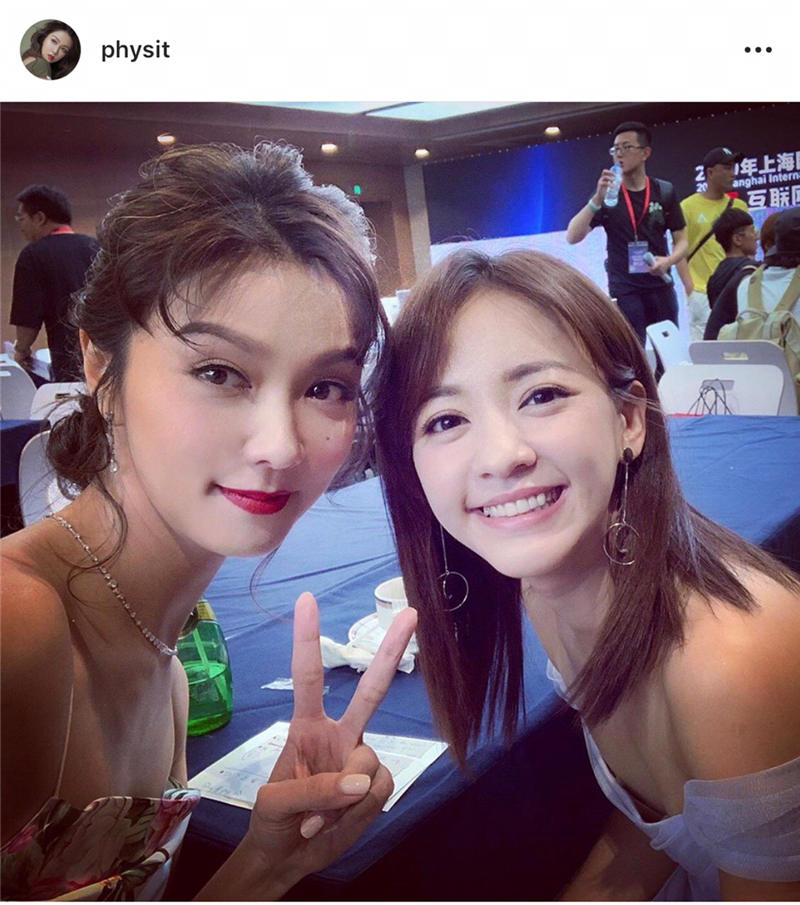The image size is (800, 905).
Task: Tap the physit username
Action: pos(135,50)
